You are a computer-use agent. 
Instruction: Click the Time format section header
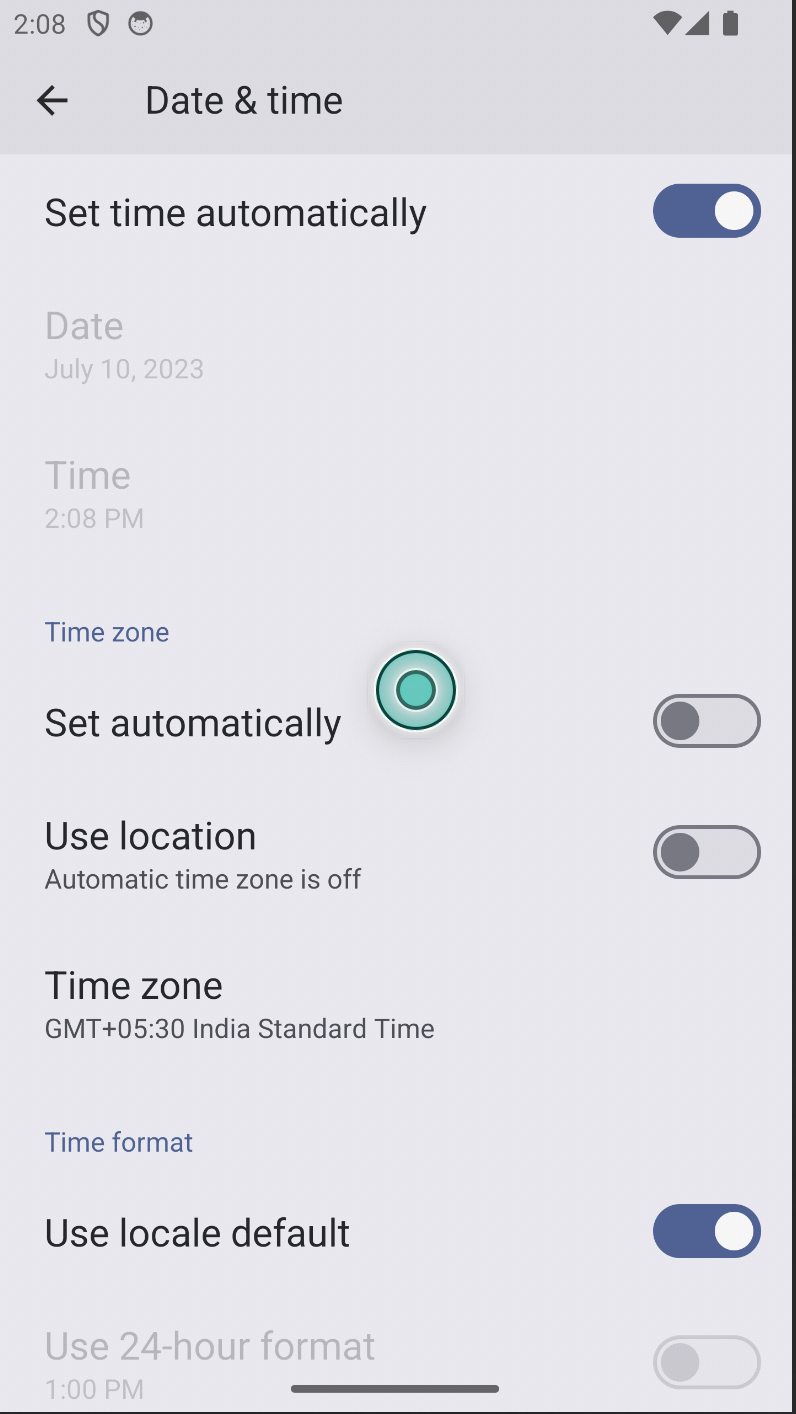point(118,1141)
